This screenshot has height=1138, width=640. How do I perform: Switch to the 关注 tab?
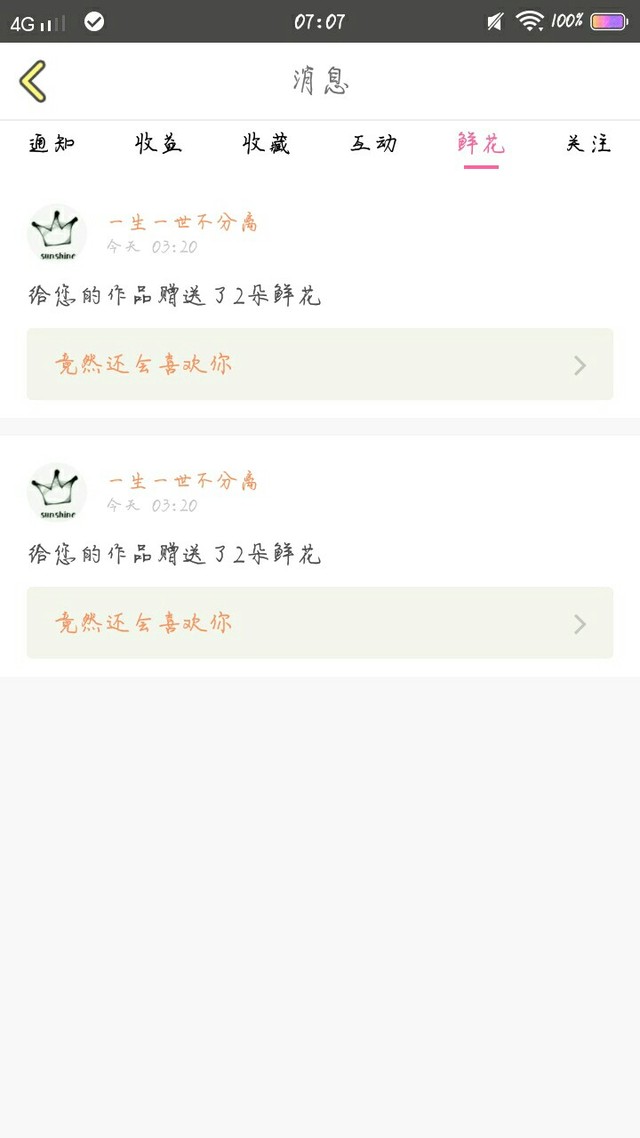point(588,144)
